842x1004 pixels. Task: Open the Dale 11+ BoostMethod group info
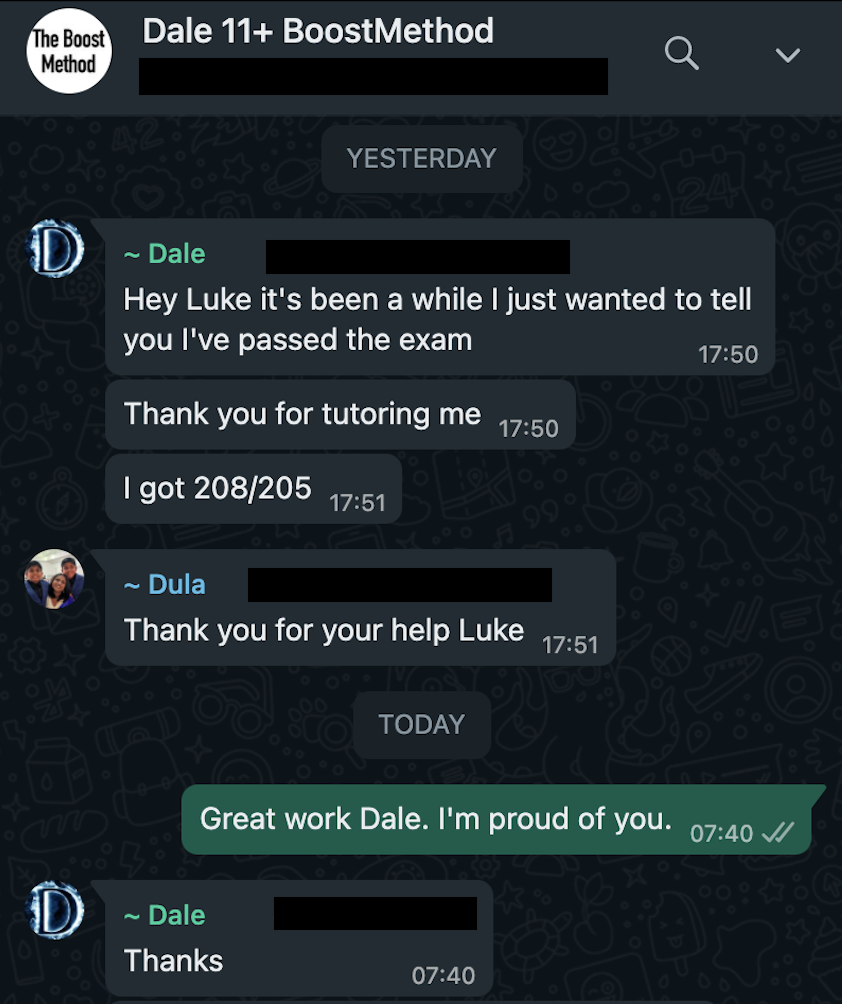[x=318, y=32]
